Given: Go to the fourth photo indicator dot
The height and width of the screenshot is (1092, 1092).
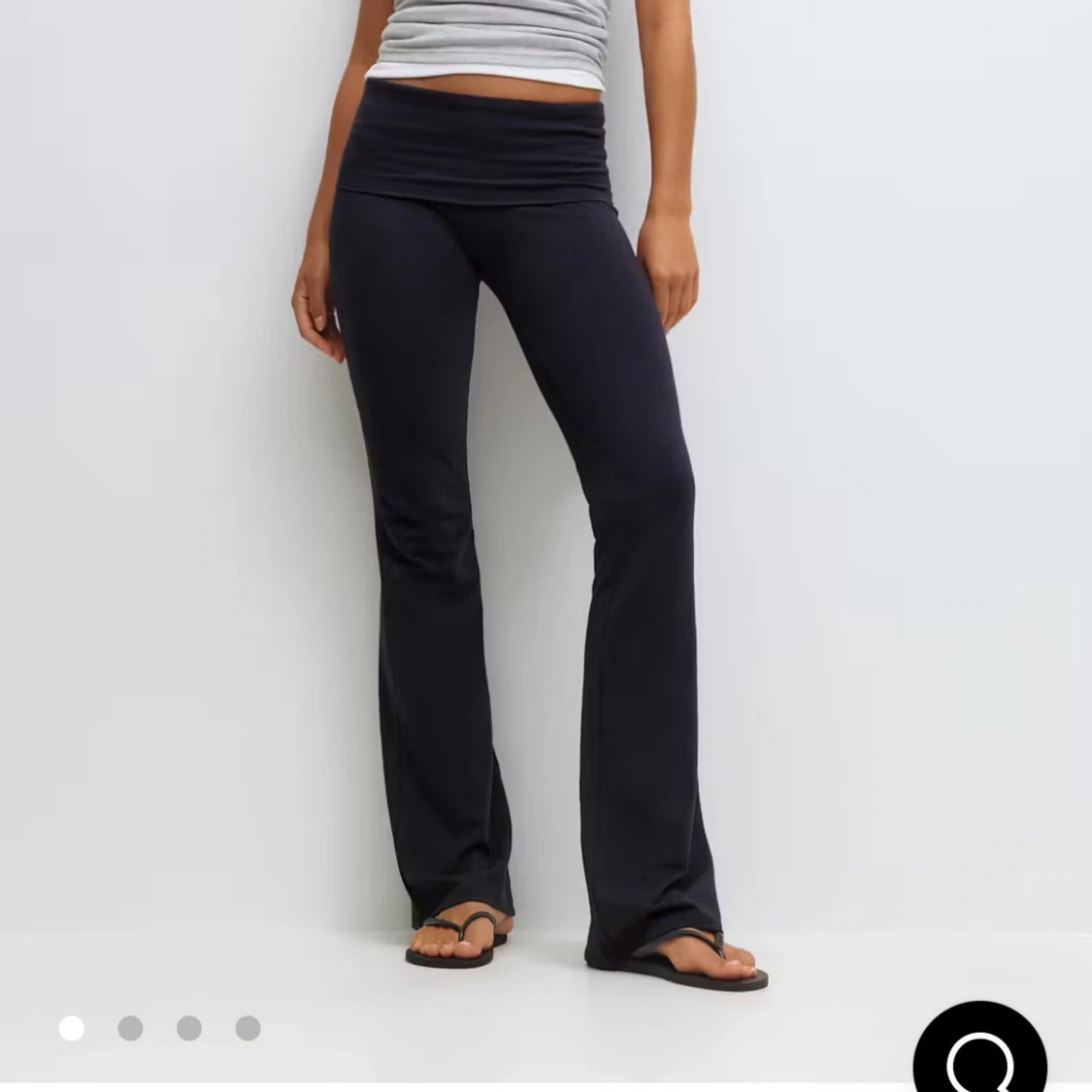Looking at the screenshot, I should 248,1028.
